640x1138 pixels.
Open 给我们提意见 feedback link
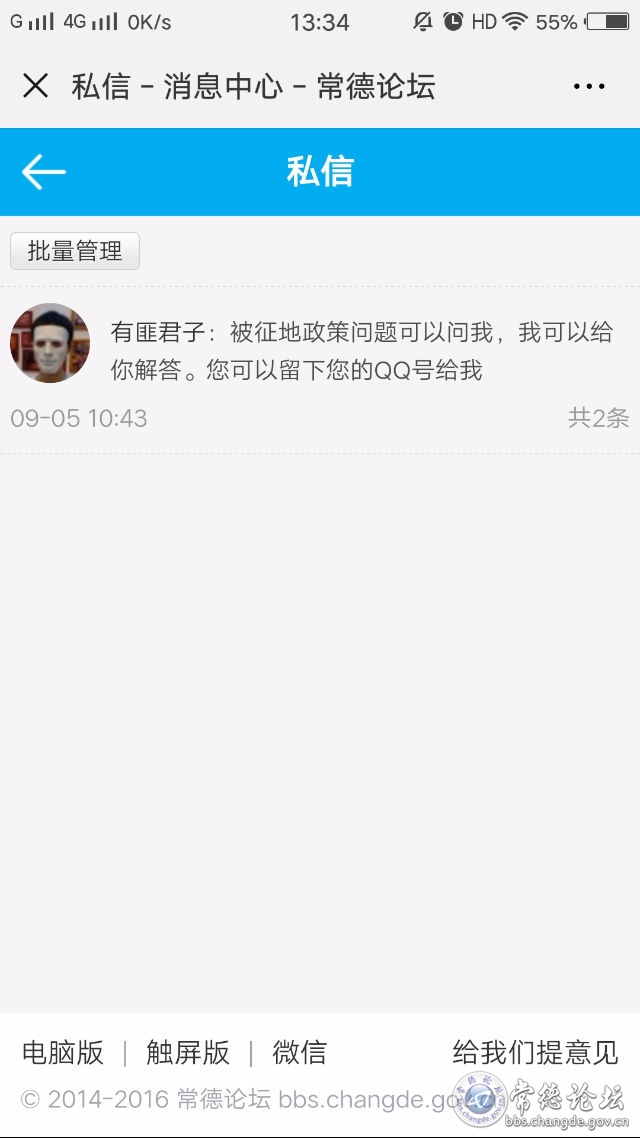[536, 1052]
